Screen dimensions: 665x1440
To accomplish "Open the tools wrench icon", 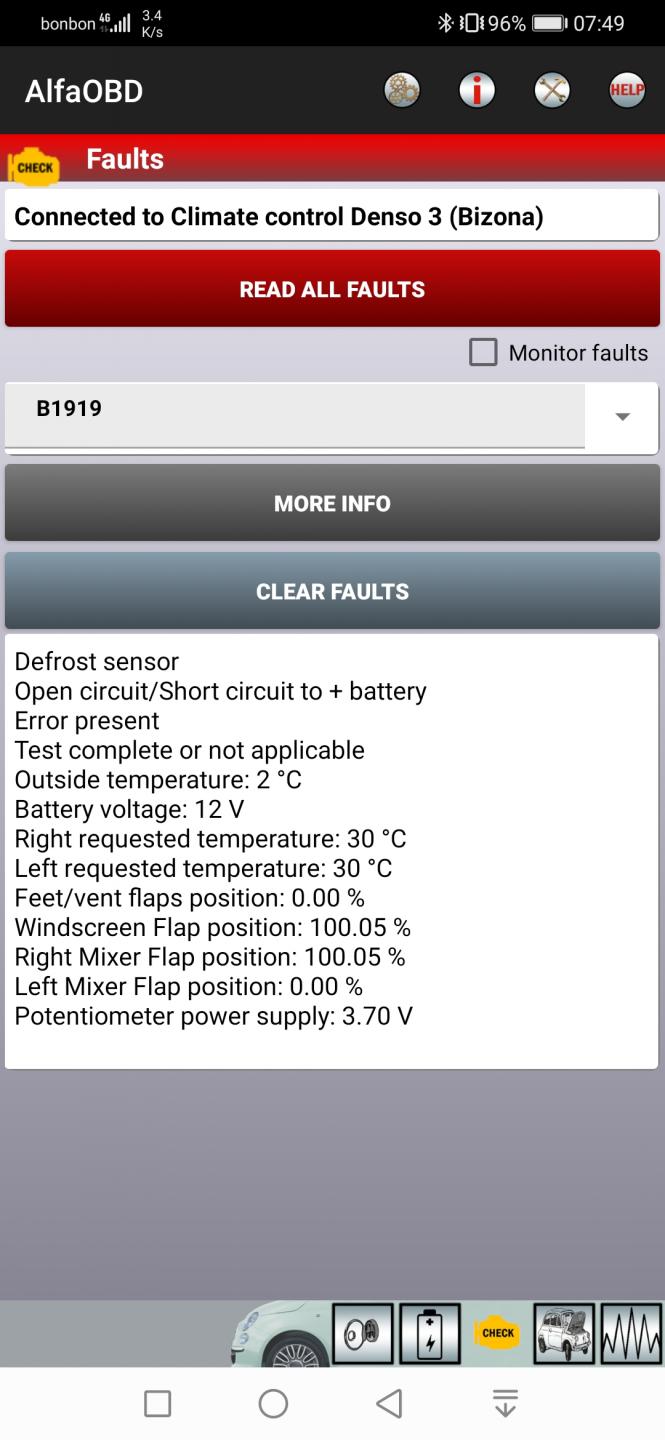I will (x=552, y=91).
